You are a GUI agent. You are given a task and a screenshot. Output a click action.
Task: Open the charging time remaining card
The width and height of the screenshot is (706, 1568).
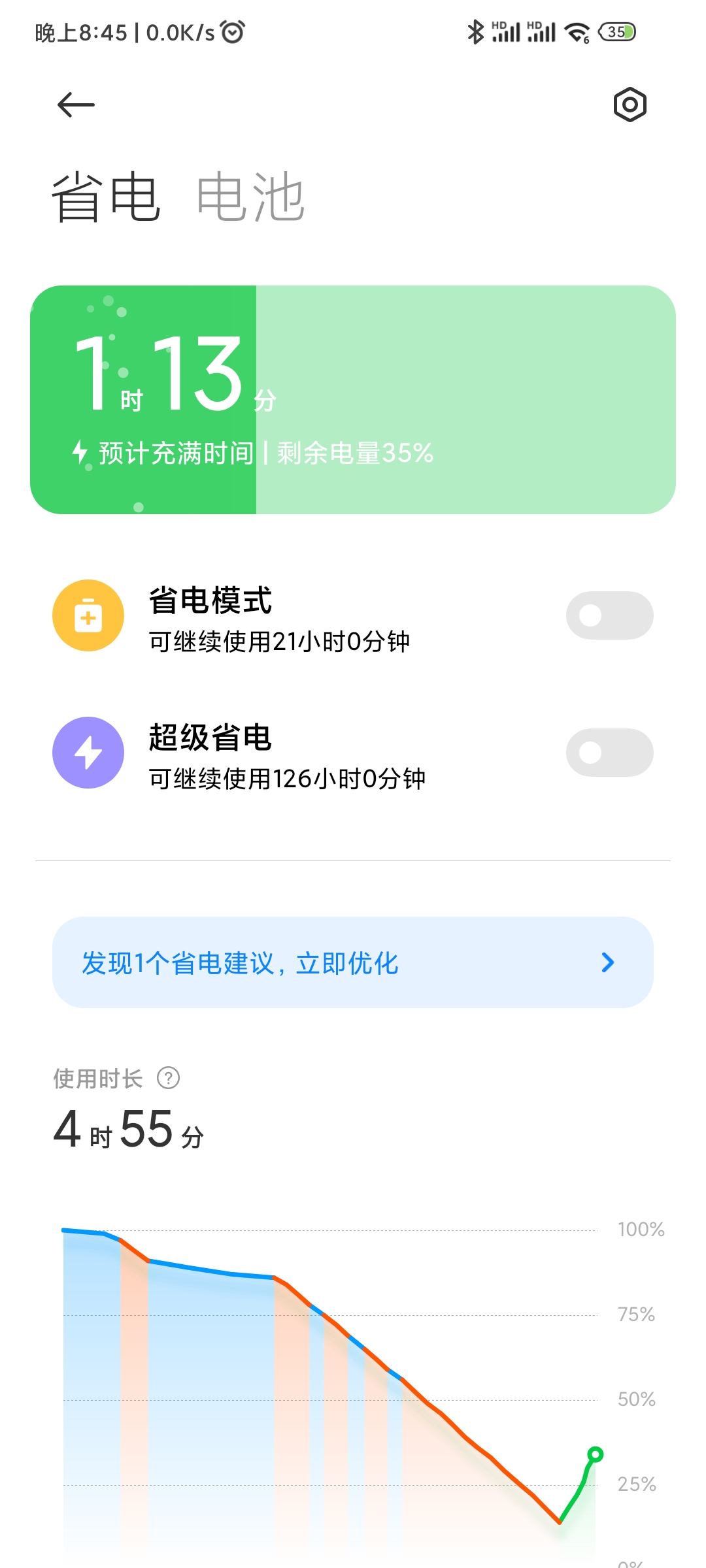point(353,400)
